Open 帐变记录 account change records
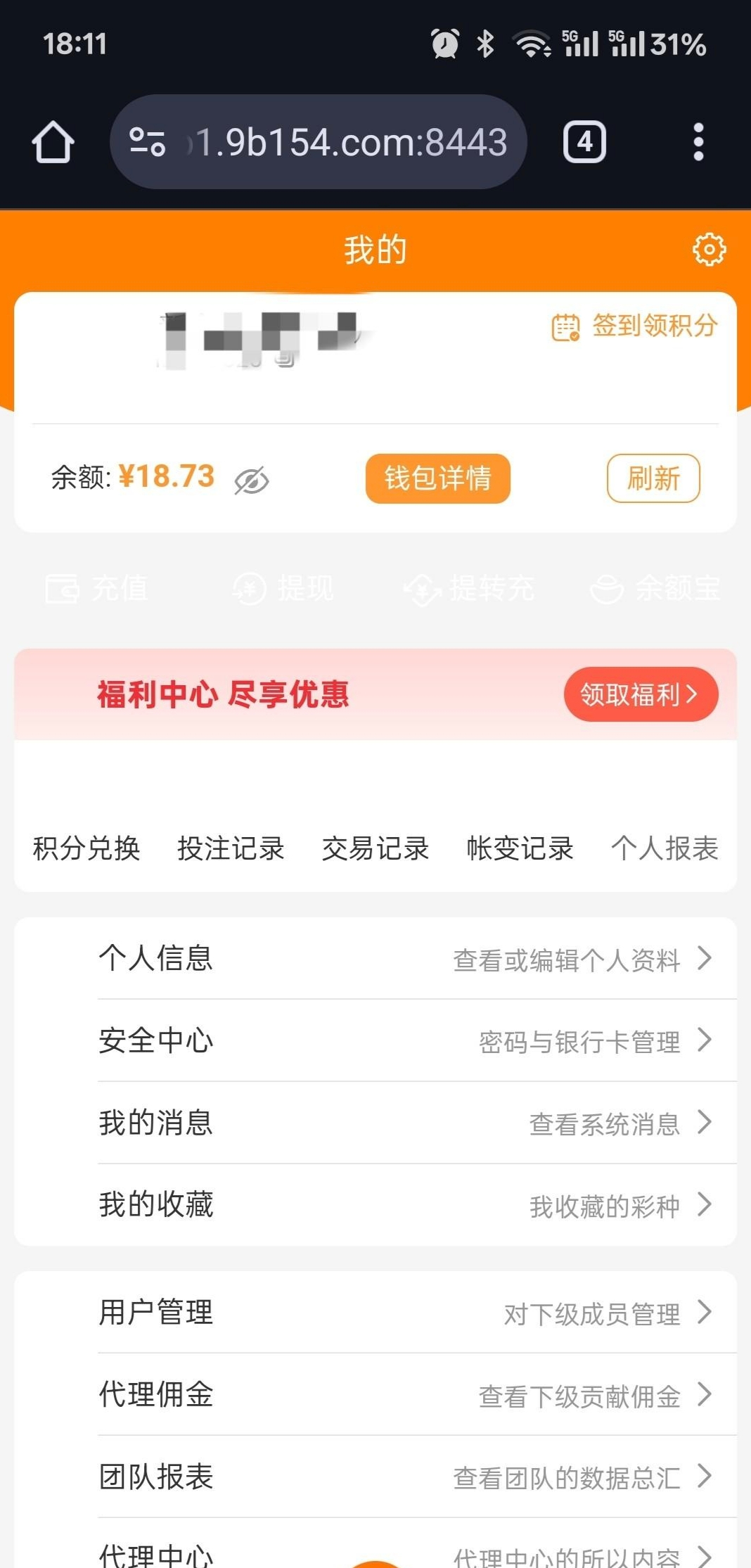Image resolution: width=751 pixels, height=1568 pixels. pos(520,848)
